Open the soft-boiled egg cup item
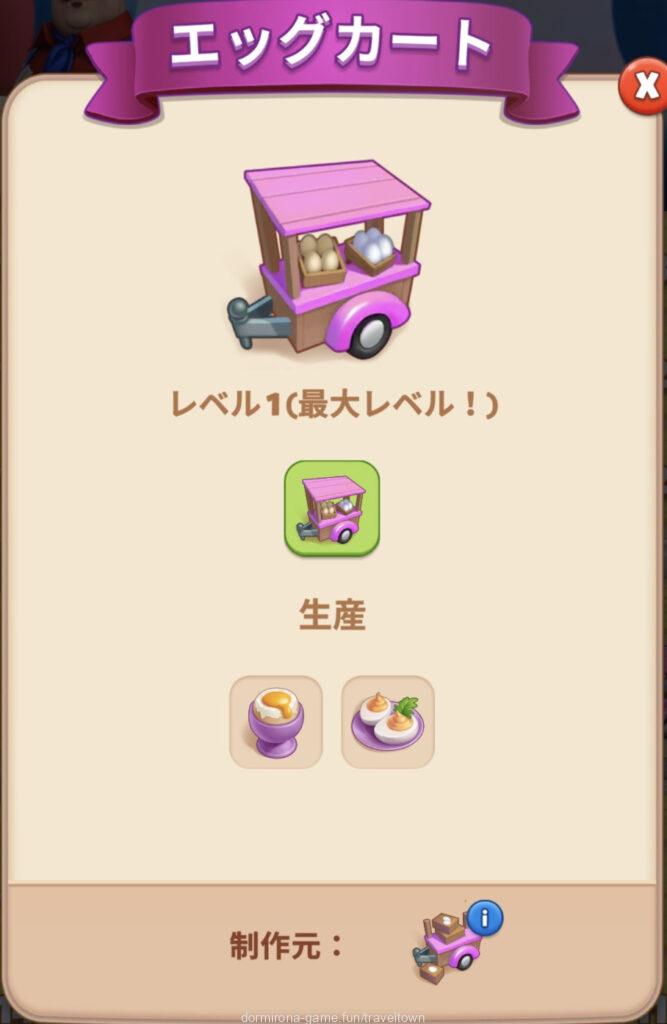The height and width of the screenshot is (1024, 667). click(276, 722)
